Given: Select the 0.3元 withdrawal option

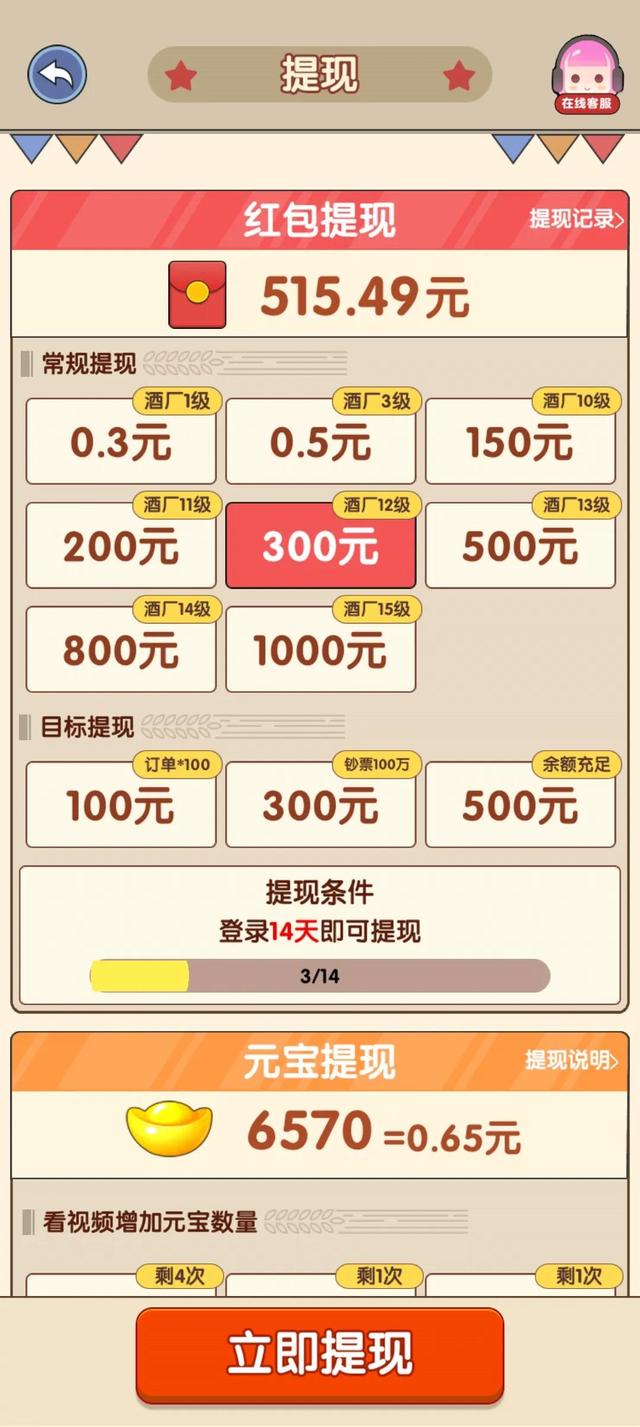Looking at the screenshot, I should pyautogui.click(x=121, y=441).
